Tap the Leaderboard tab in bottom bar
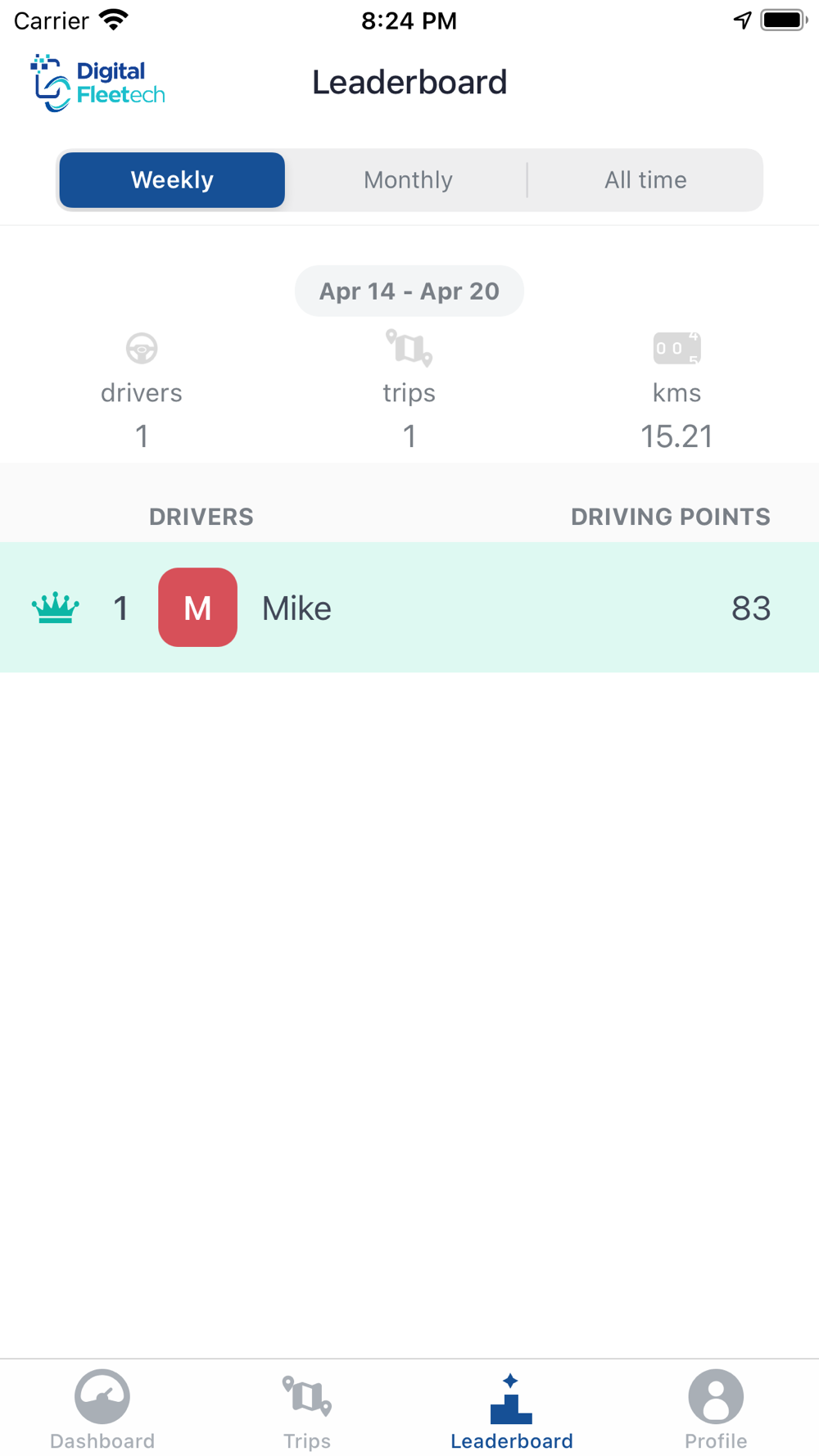The height and width of the screenshot is (1456, 819). (512, 1410)
